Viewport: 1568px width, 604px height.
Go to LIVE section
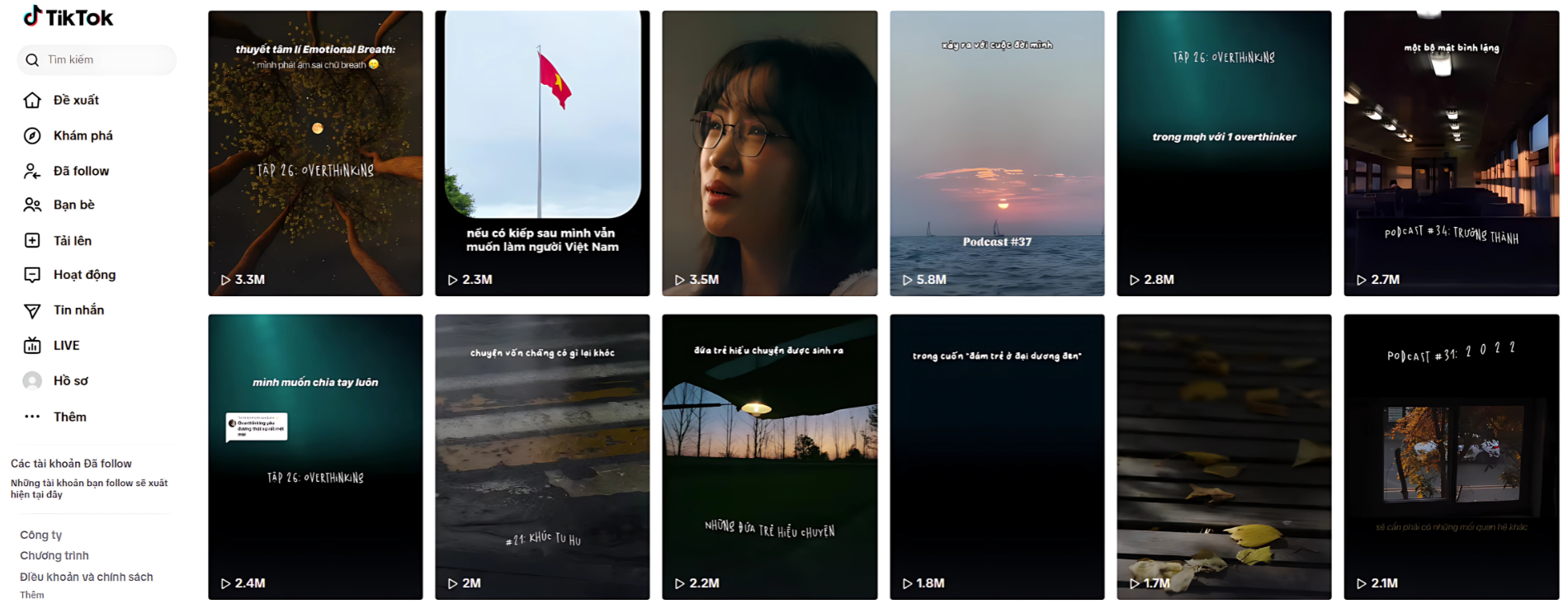pyautogui.click(x=66, y=346)
